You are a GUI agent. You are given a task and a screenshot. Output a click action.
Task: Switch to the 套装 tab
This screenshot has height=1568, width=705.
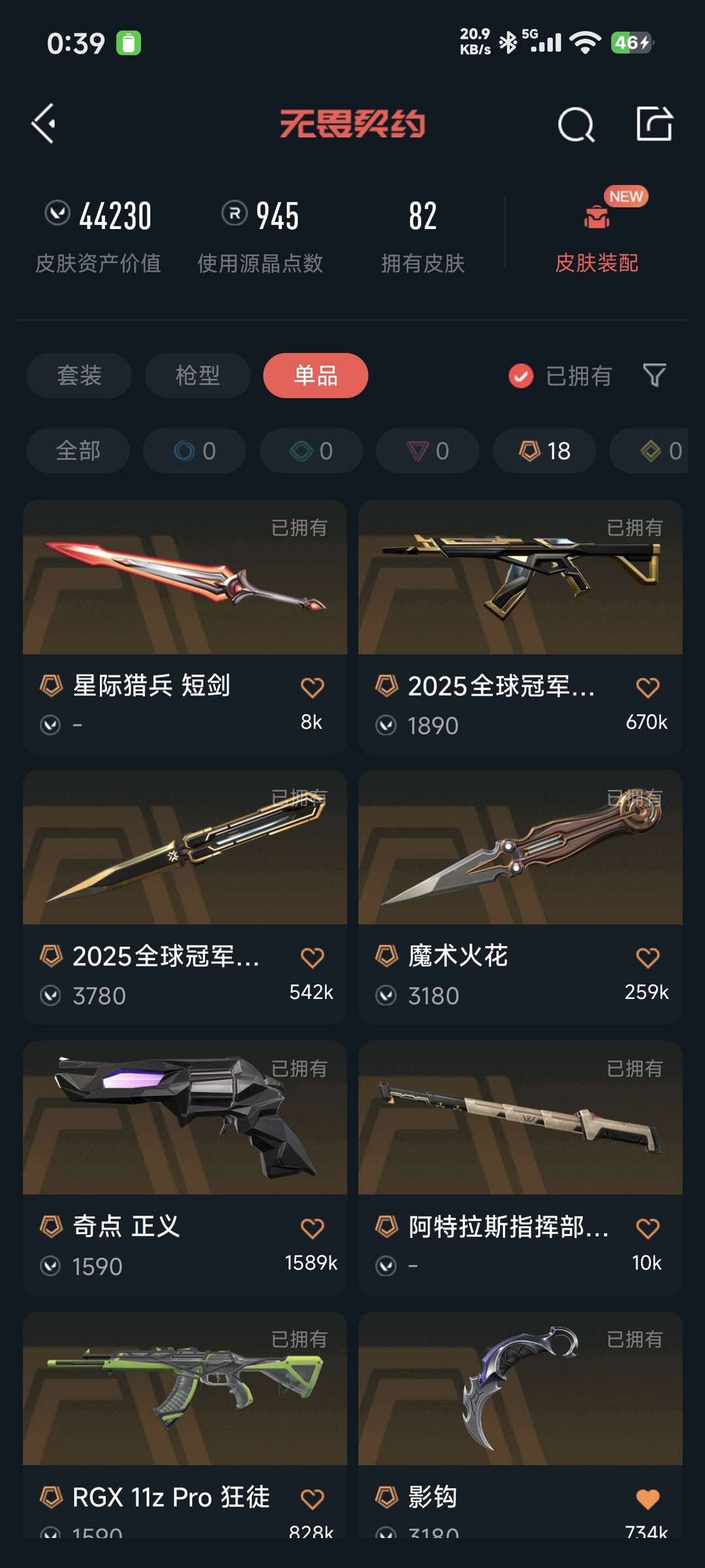[78, 376]
